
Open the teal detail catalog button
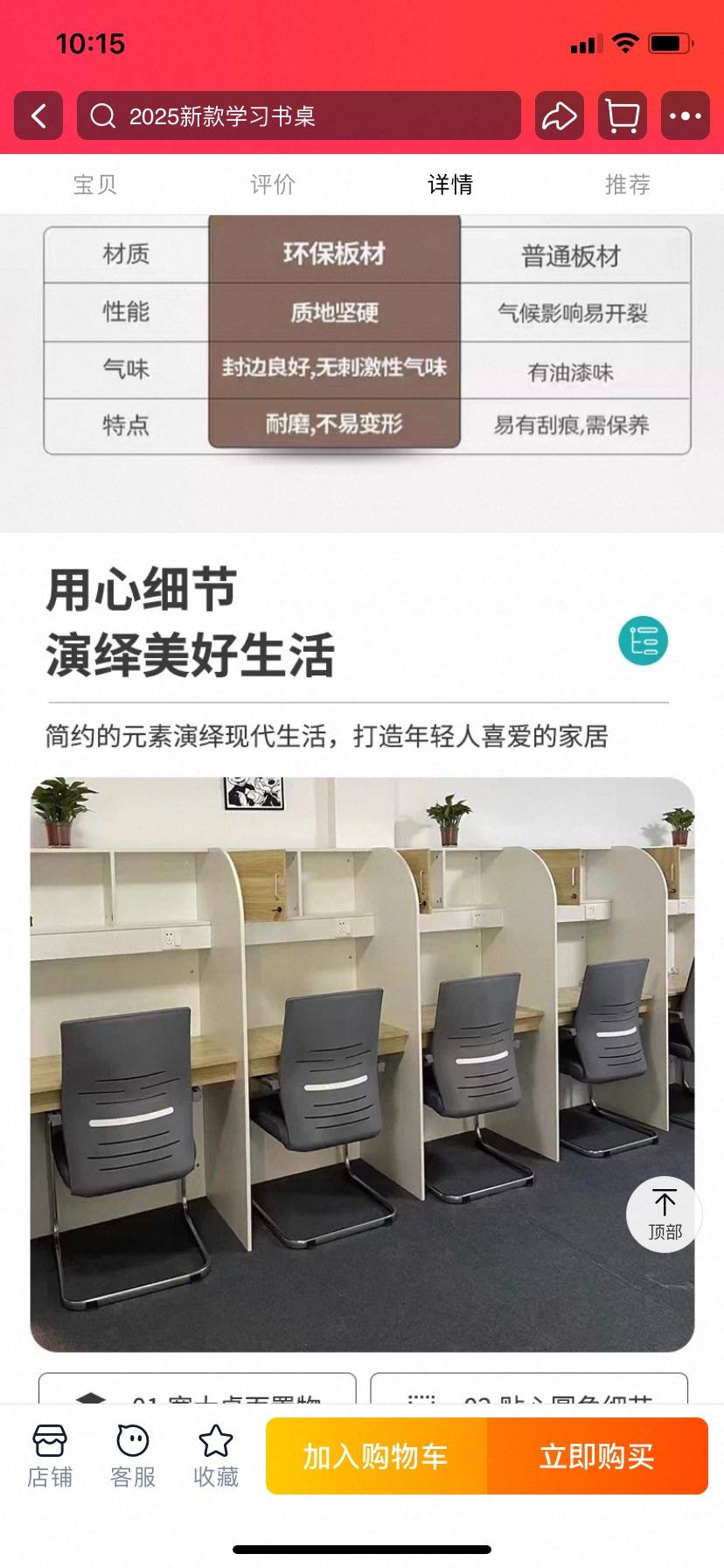pyautogui.click(x=644, y=640)
